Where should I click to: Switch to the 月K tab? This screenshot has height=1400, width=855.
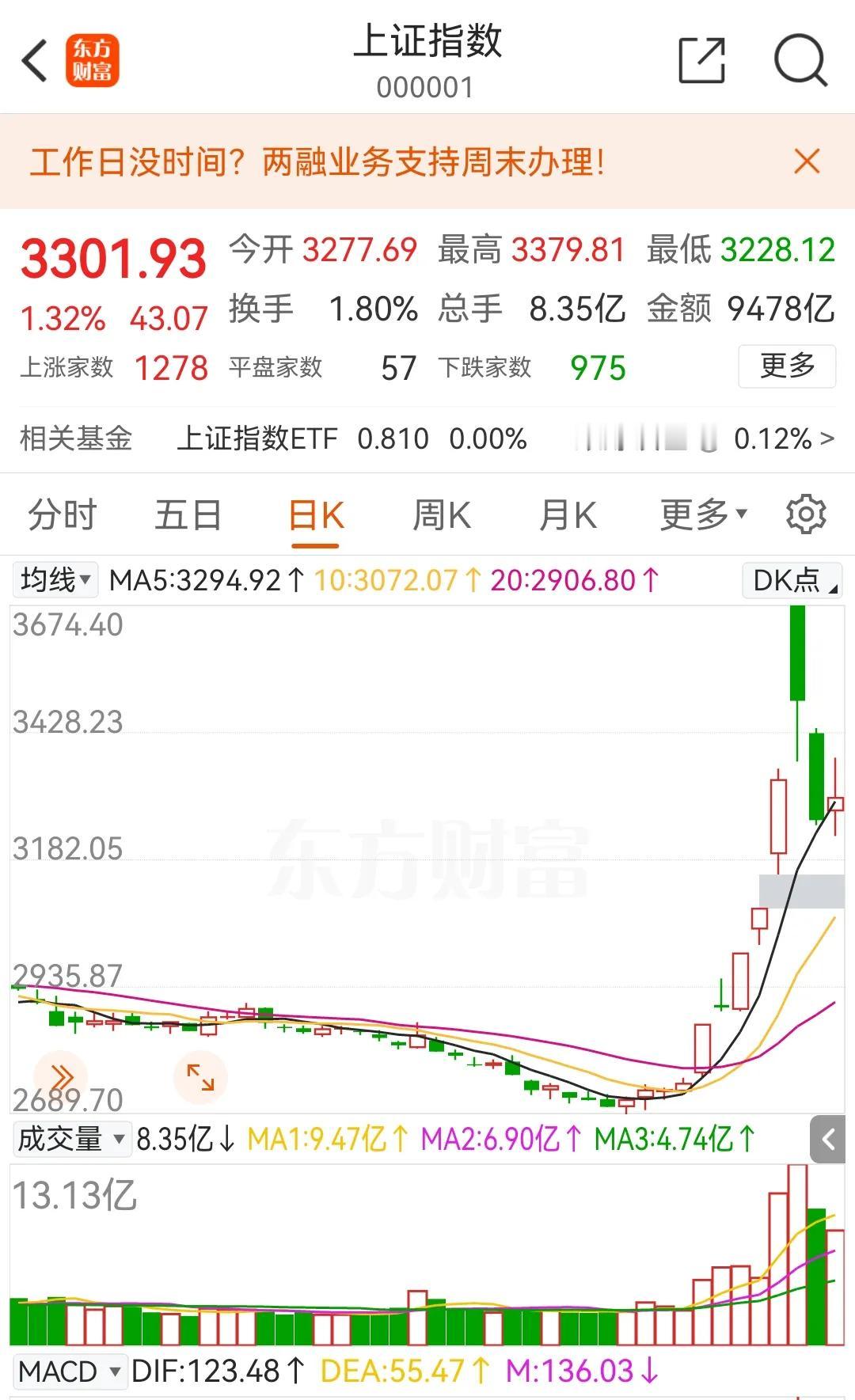coord(568,515)
